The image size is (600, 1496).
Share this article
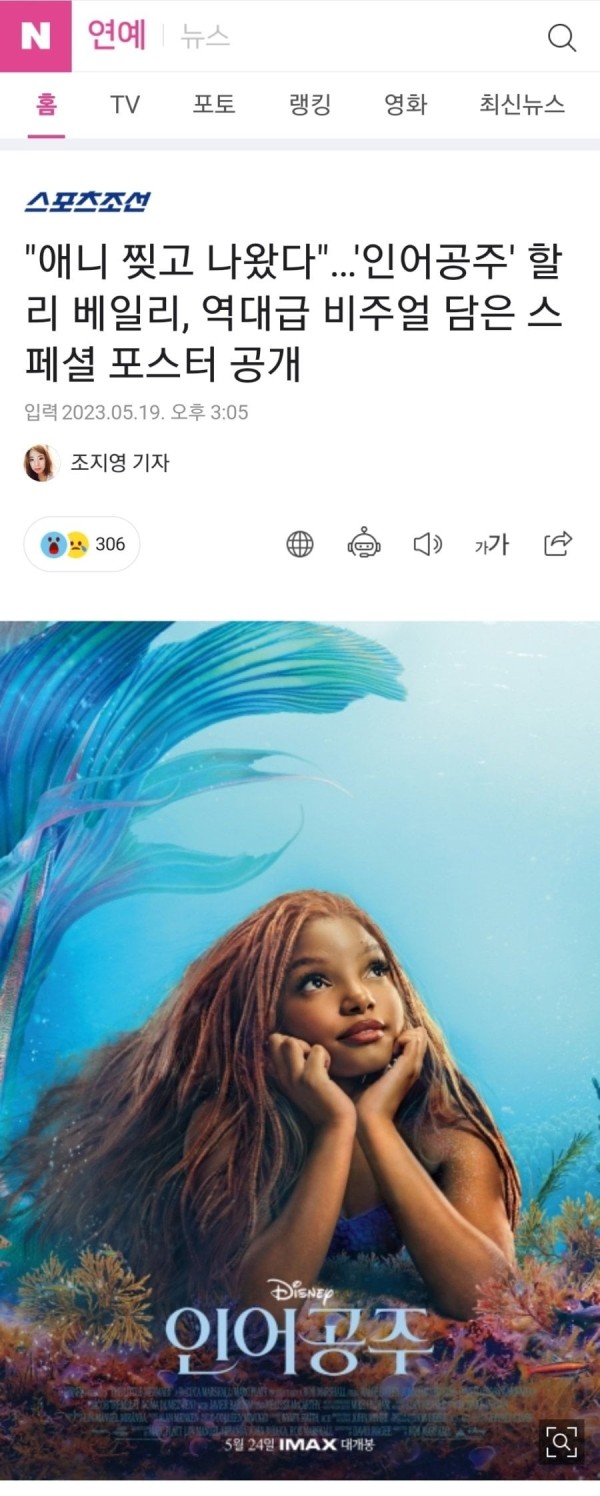tap(557, 544)
